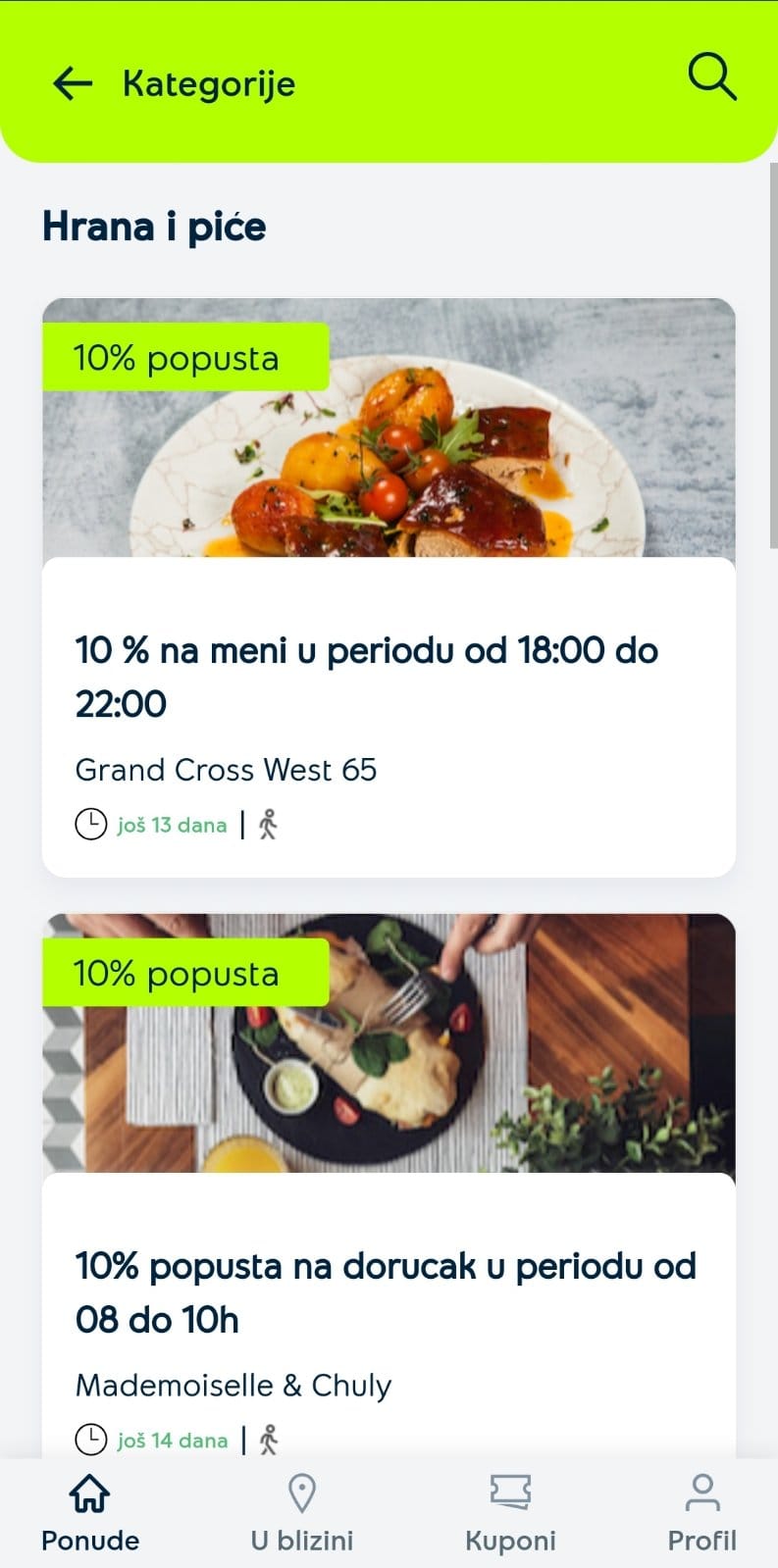Tap the back arrow beside Kategorije
The width and height of the screenshot is (778, 1568).
[72, 83]
